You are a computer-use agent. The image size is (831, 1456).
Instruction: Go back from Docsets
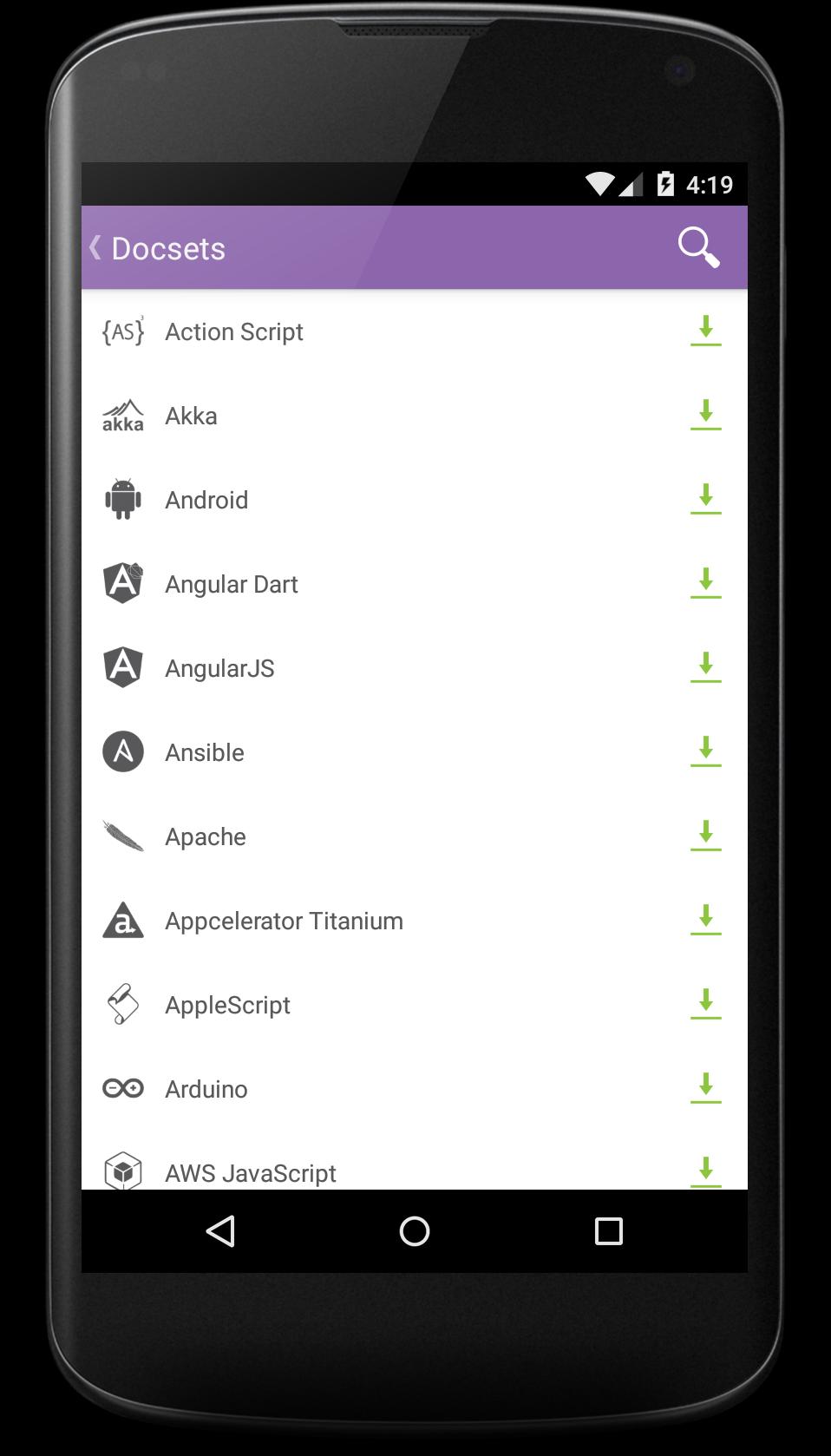(97, 248)
